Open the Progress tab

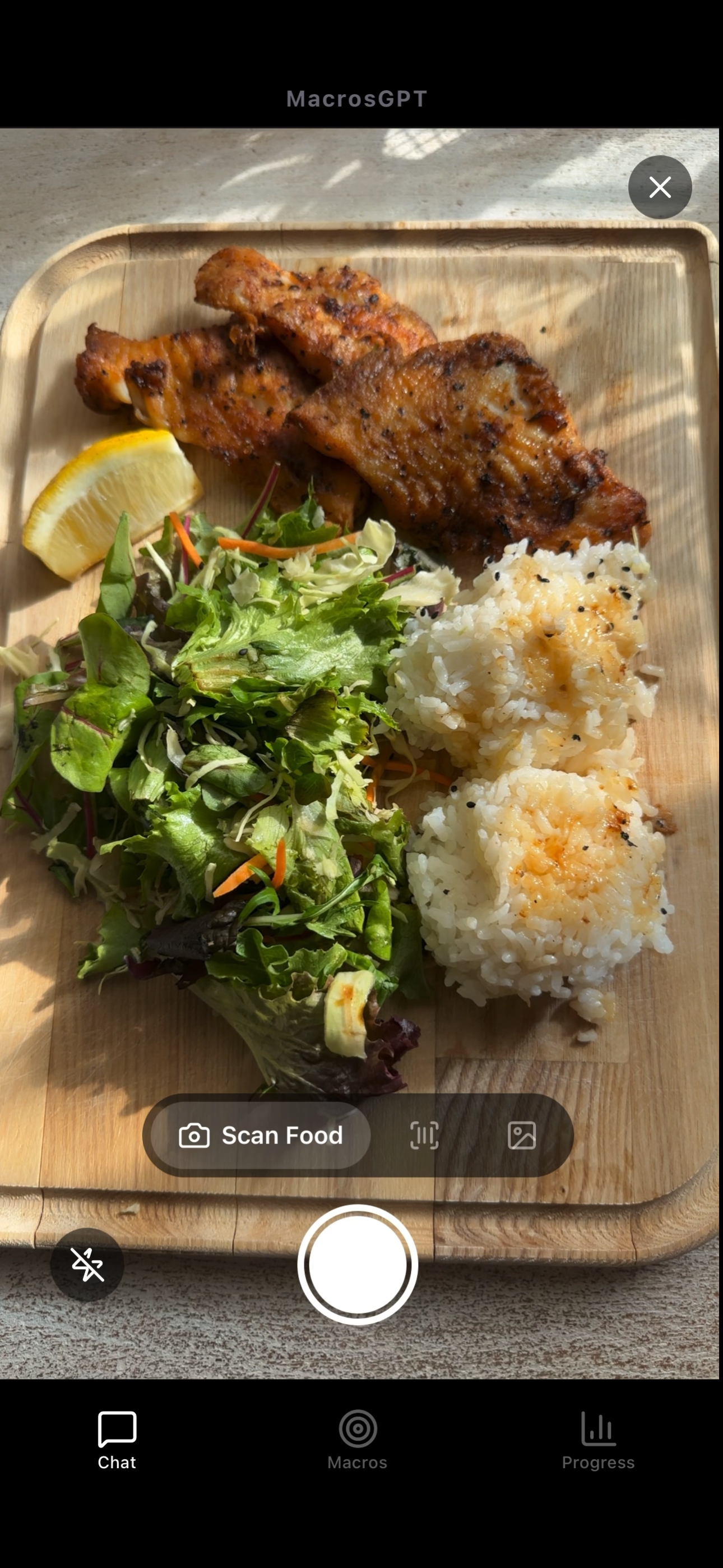tap(597, 1440)
